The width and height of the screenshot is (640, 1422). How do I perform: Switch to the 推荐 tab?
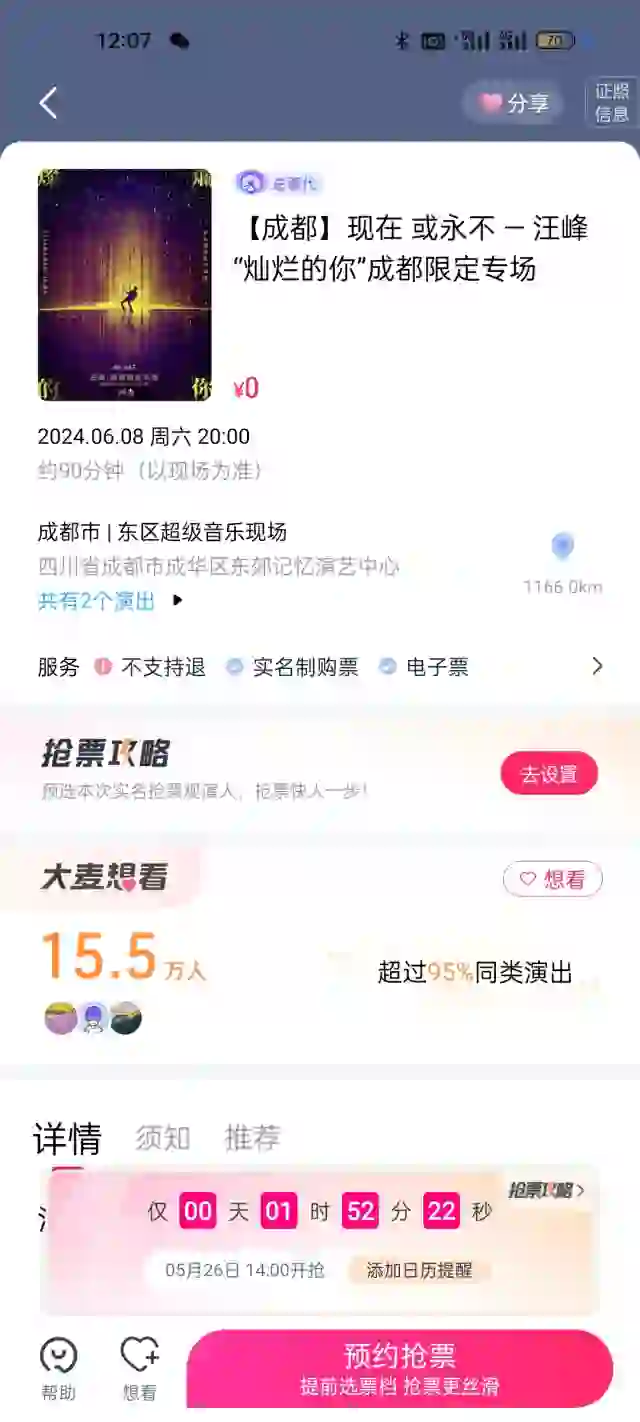pyautogui.click(x=251, y=1138)
